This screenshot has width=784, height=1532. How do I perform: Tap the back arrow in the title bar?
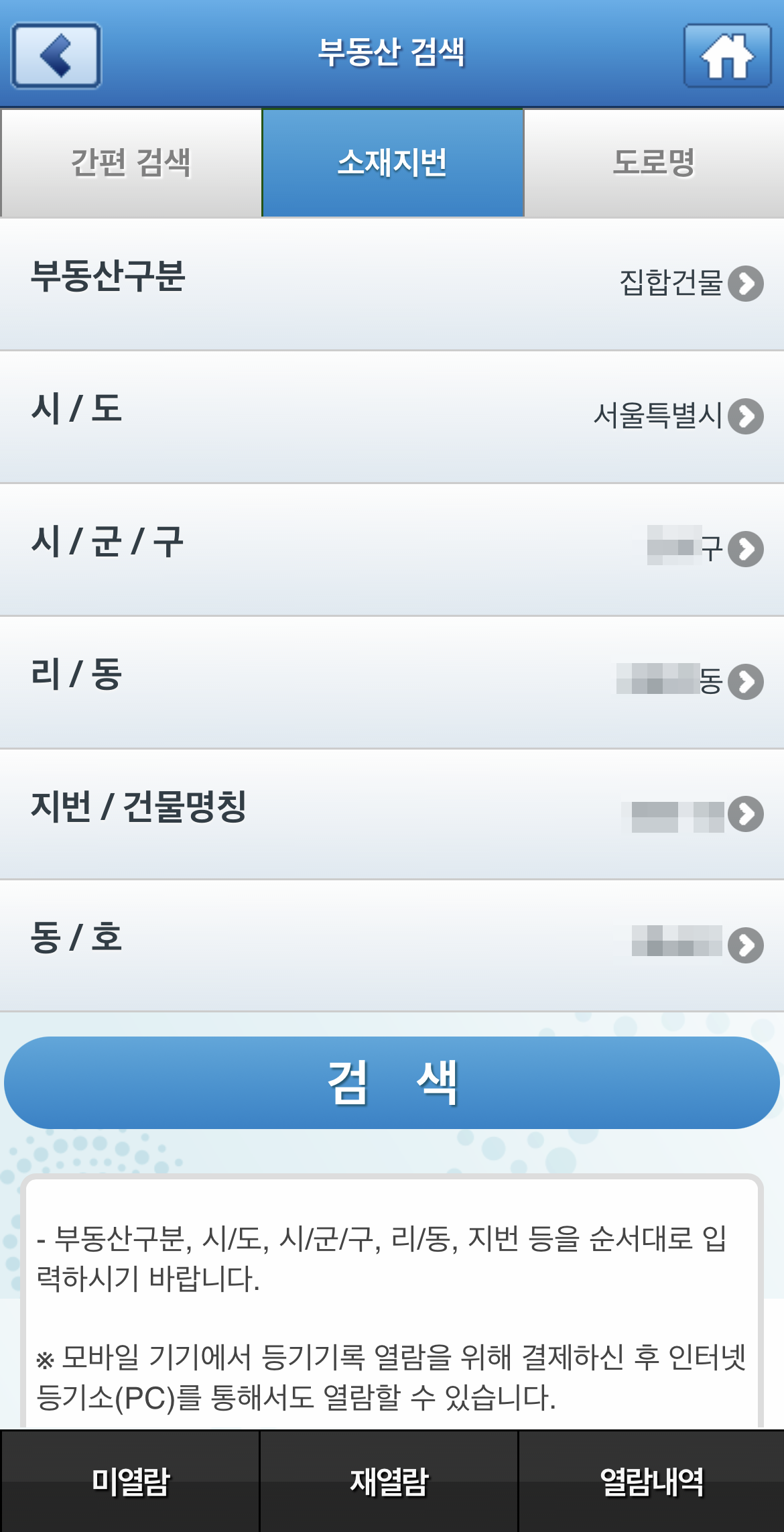(x=57, y=56)
